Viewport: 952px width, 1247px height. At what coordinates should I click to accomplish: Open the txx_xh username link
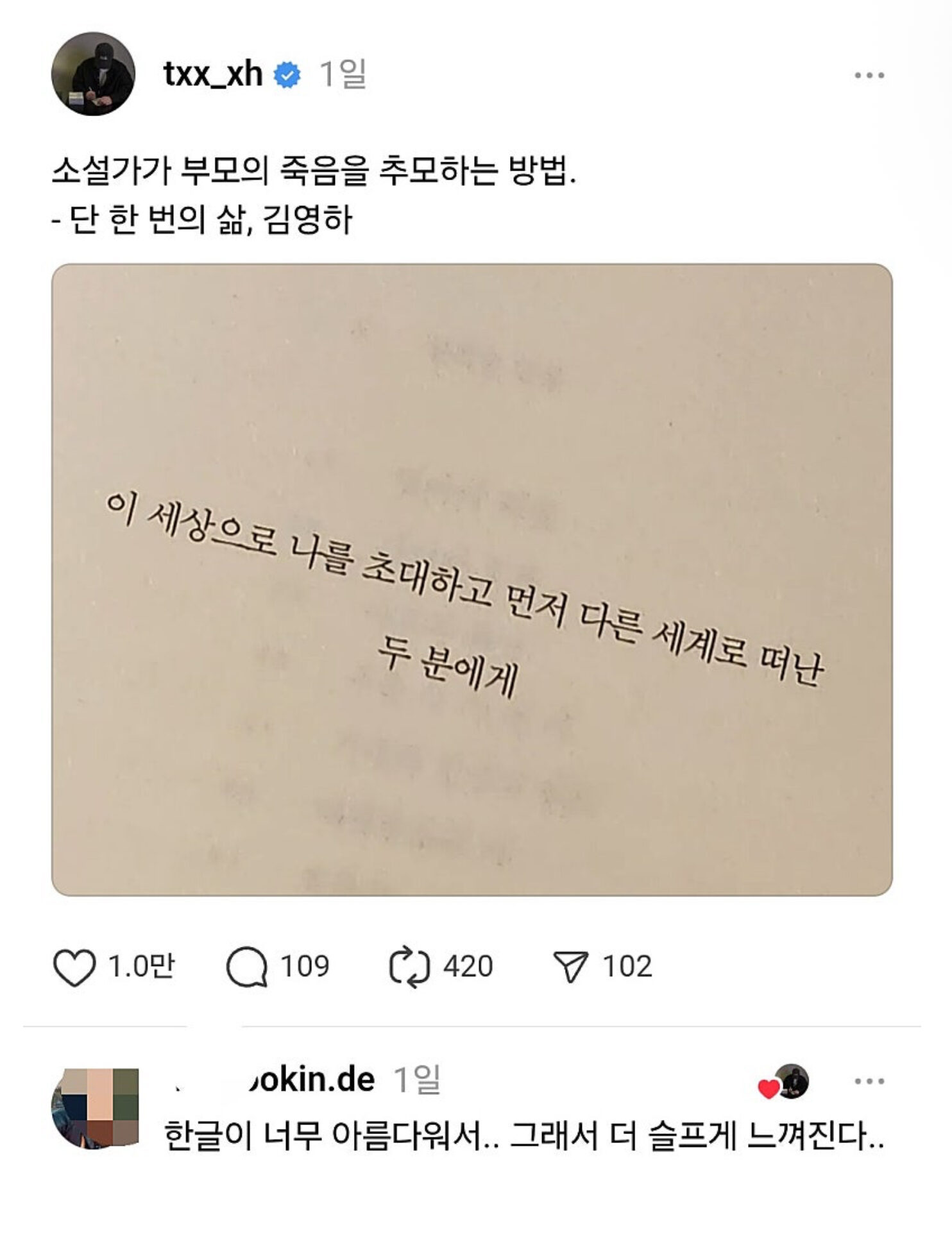pos(212,74)
